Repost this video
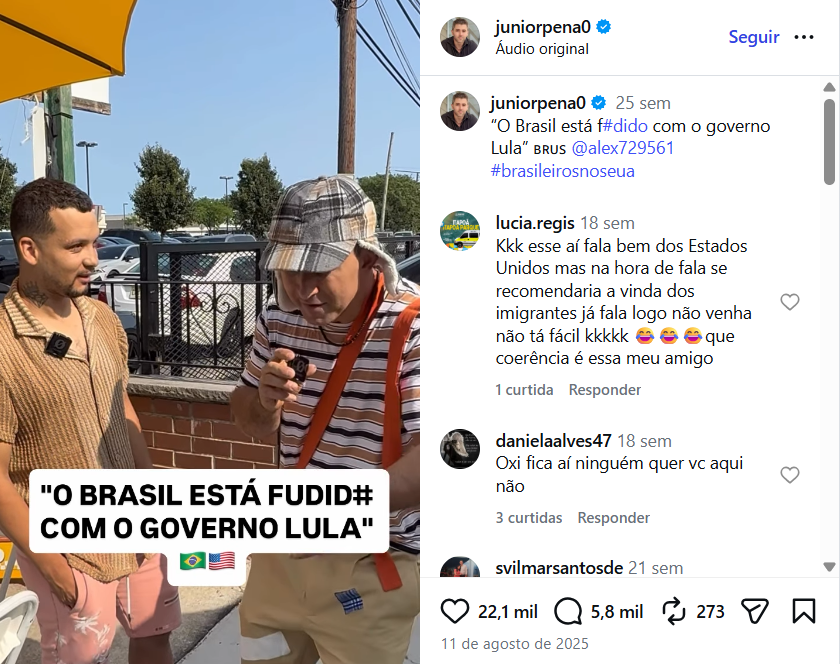This screenshot has width=840, height=664. (x=674, y=611)
